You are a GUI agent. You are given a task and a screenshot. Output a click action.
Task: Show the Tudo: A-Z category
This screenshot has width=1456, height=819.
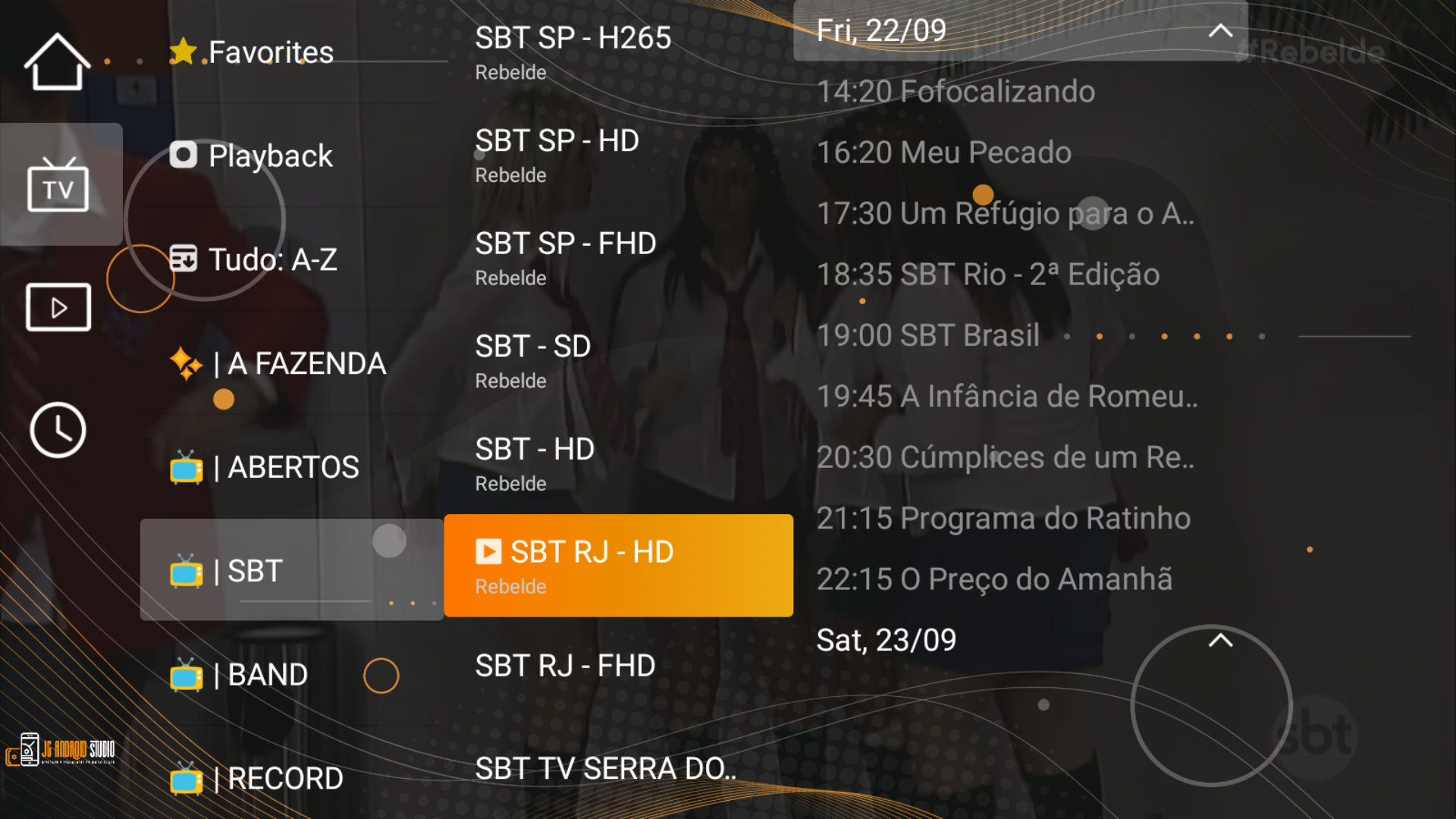pyautogui.click(x=271, y=260)
